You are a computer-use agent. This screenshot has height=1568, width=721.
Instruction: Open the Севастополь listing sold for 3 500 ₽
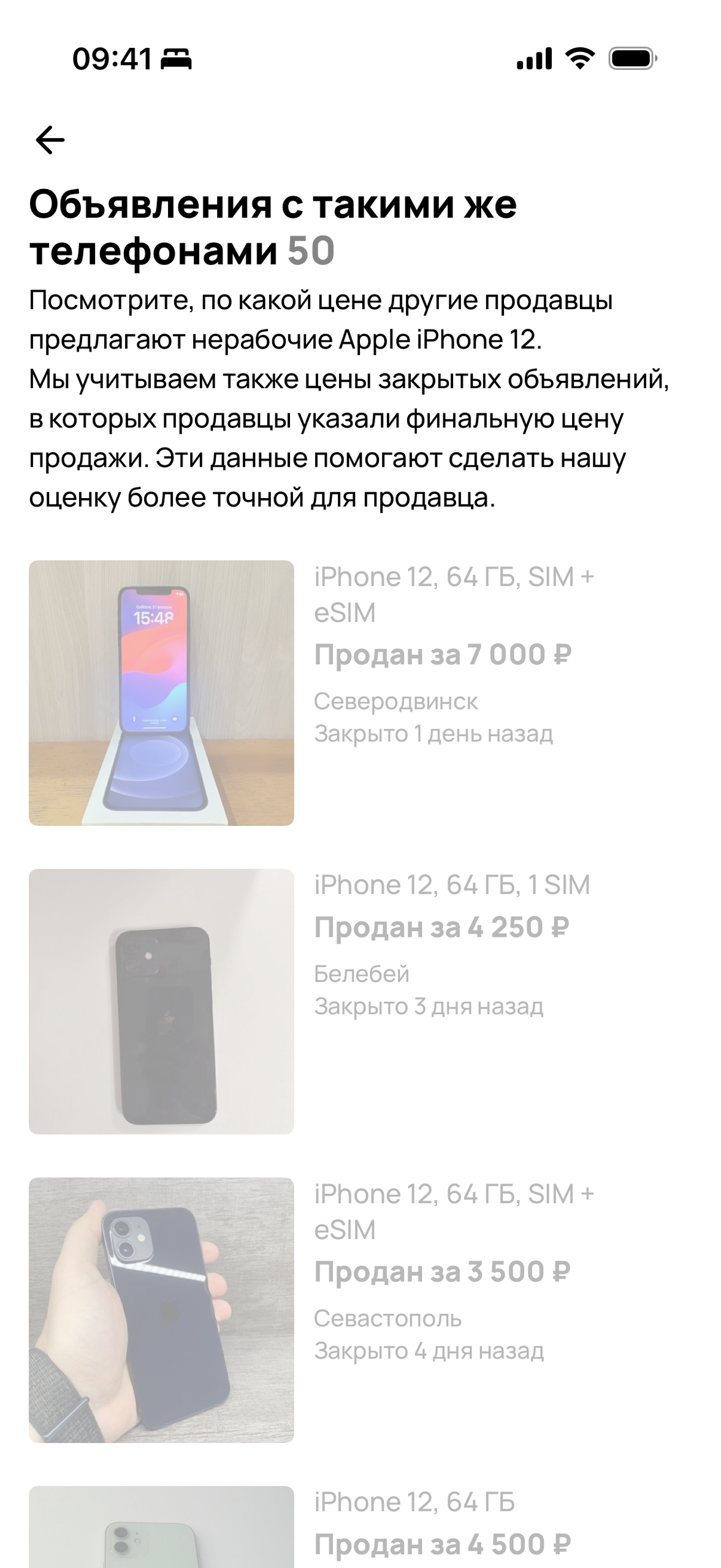click(161, 1309)
